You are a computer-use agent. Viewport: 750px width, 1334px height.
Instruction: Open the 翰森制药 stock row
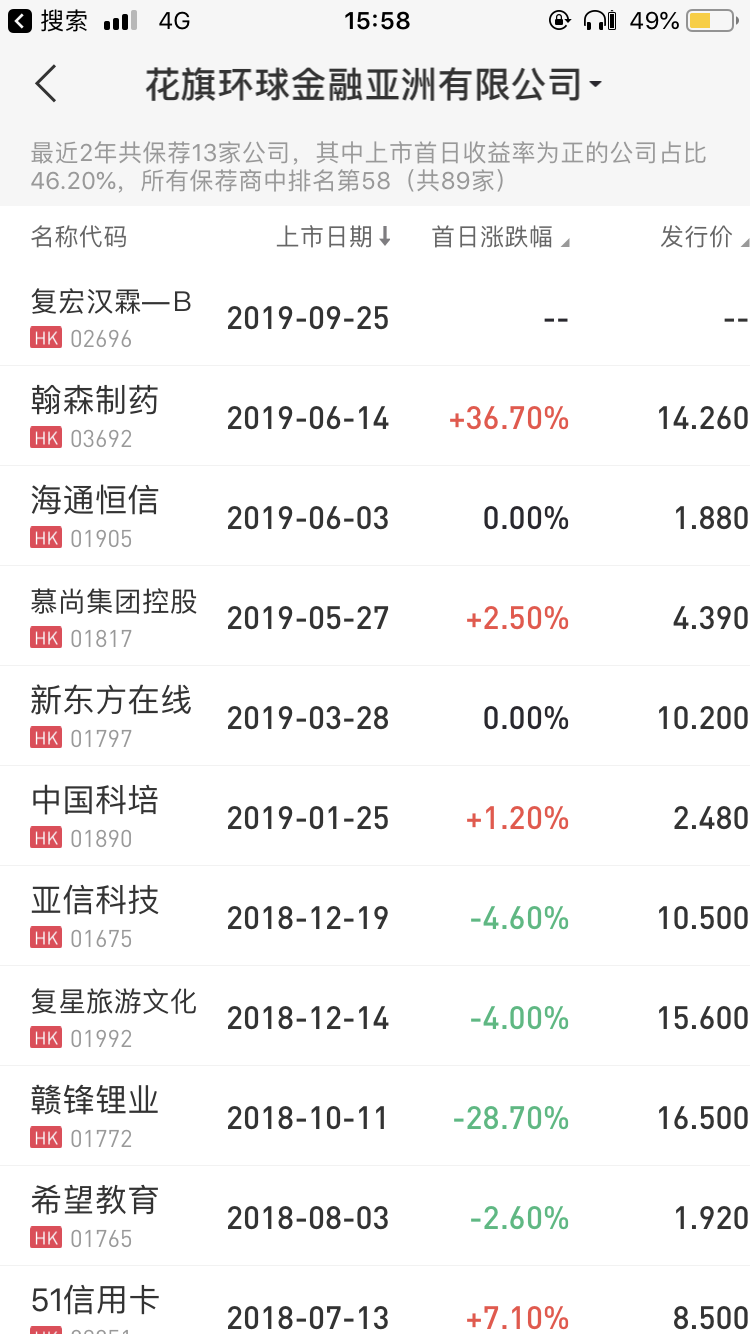coord(375,417)
